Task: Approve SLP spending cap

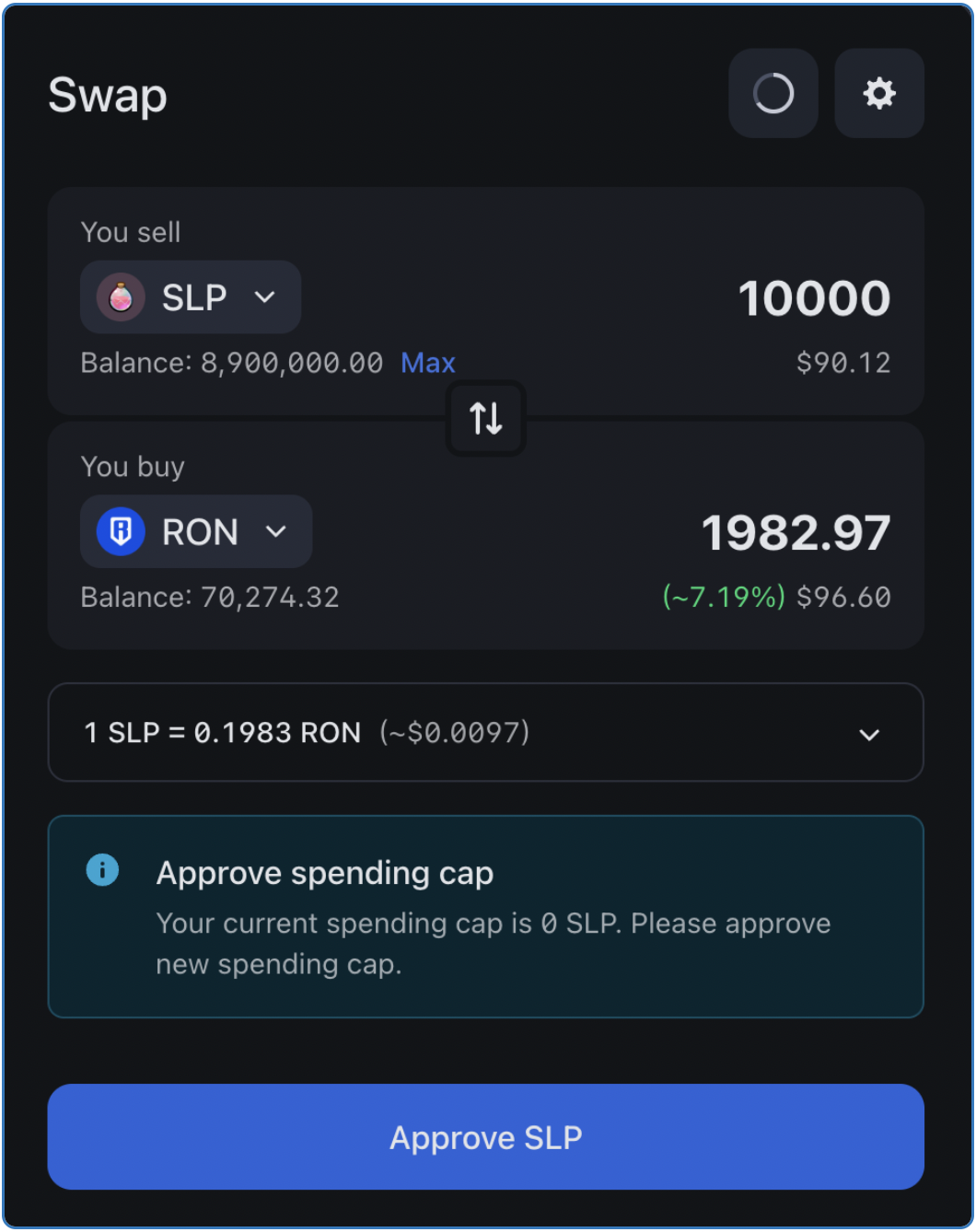Action: click(485, 1137)
